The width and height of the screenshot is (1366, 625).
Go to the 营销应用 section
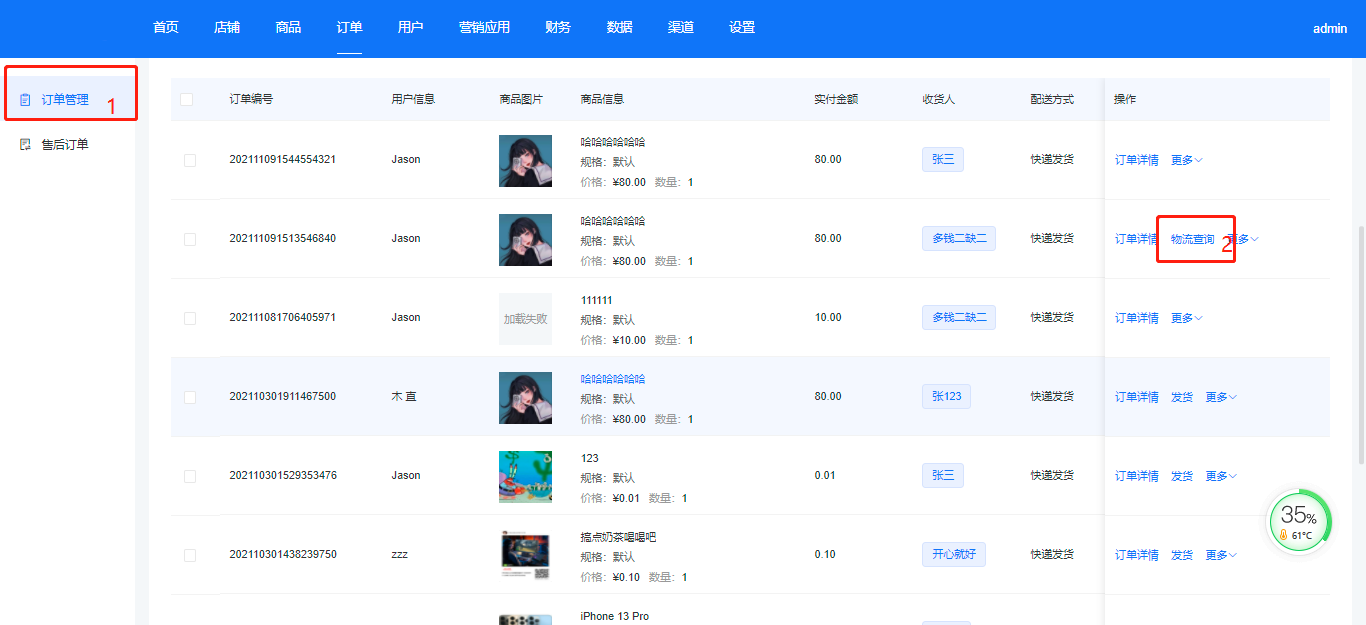(x=484, y=27)
